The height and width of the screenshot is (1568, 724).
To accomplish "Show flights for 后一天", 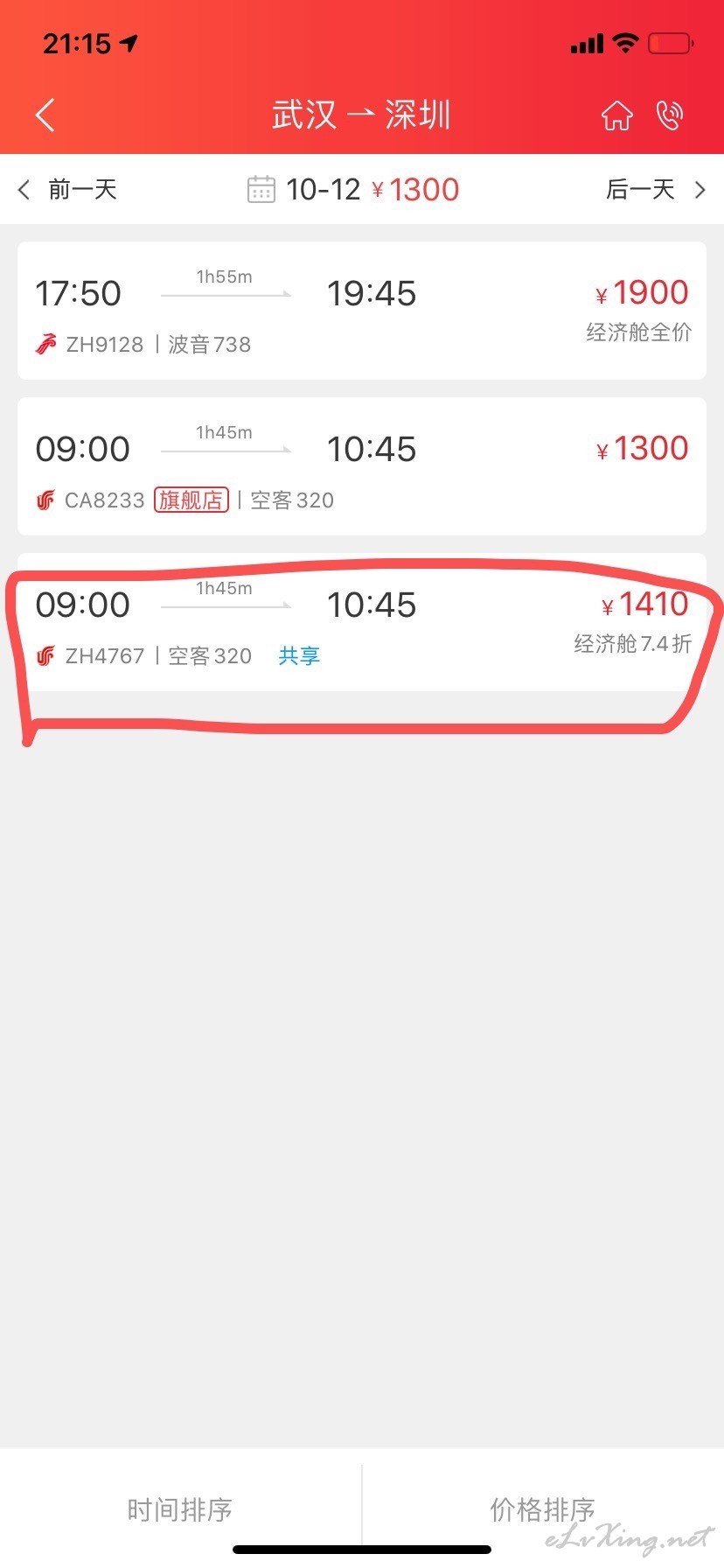I will (x=656, y=189).
